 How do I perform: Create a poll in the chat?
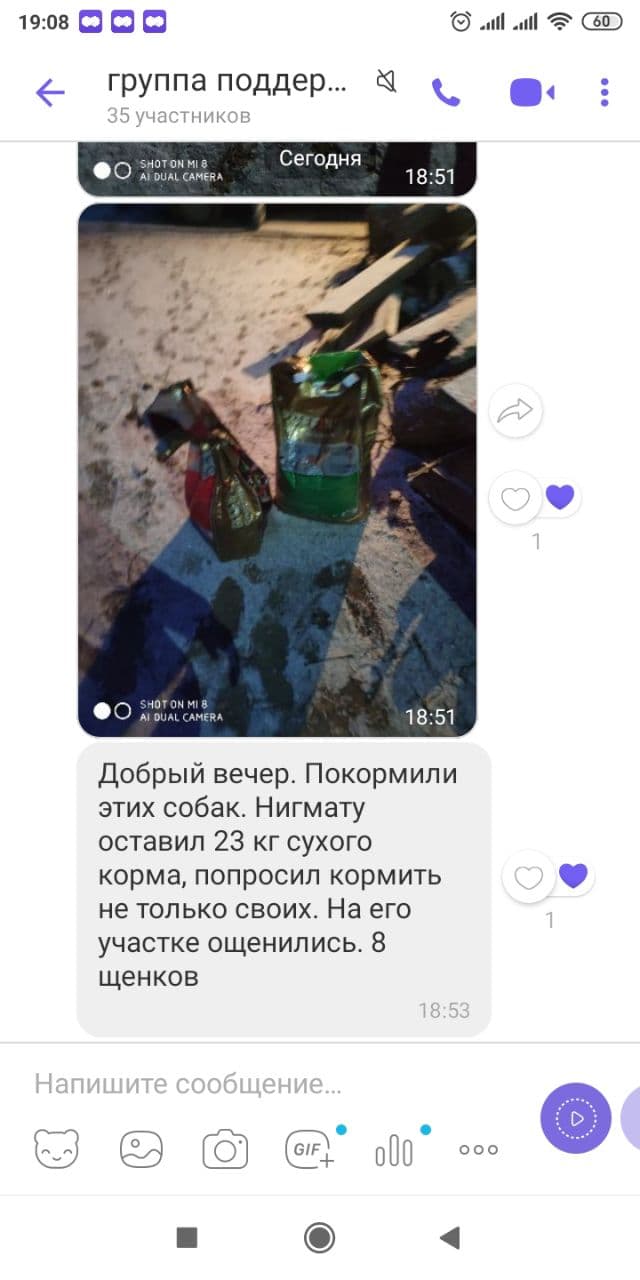(394, 1149)
